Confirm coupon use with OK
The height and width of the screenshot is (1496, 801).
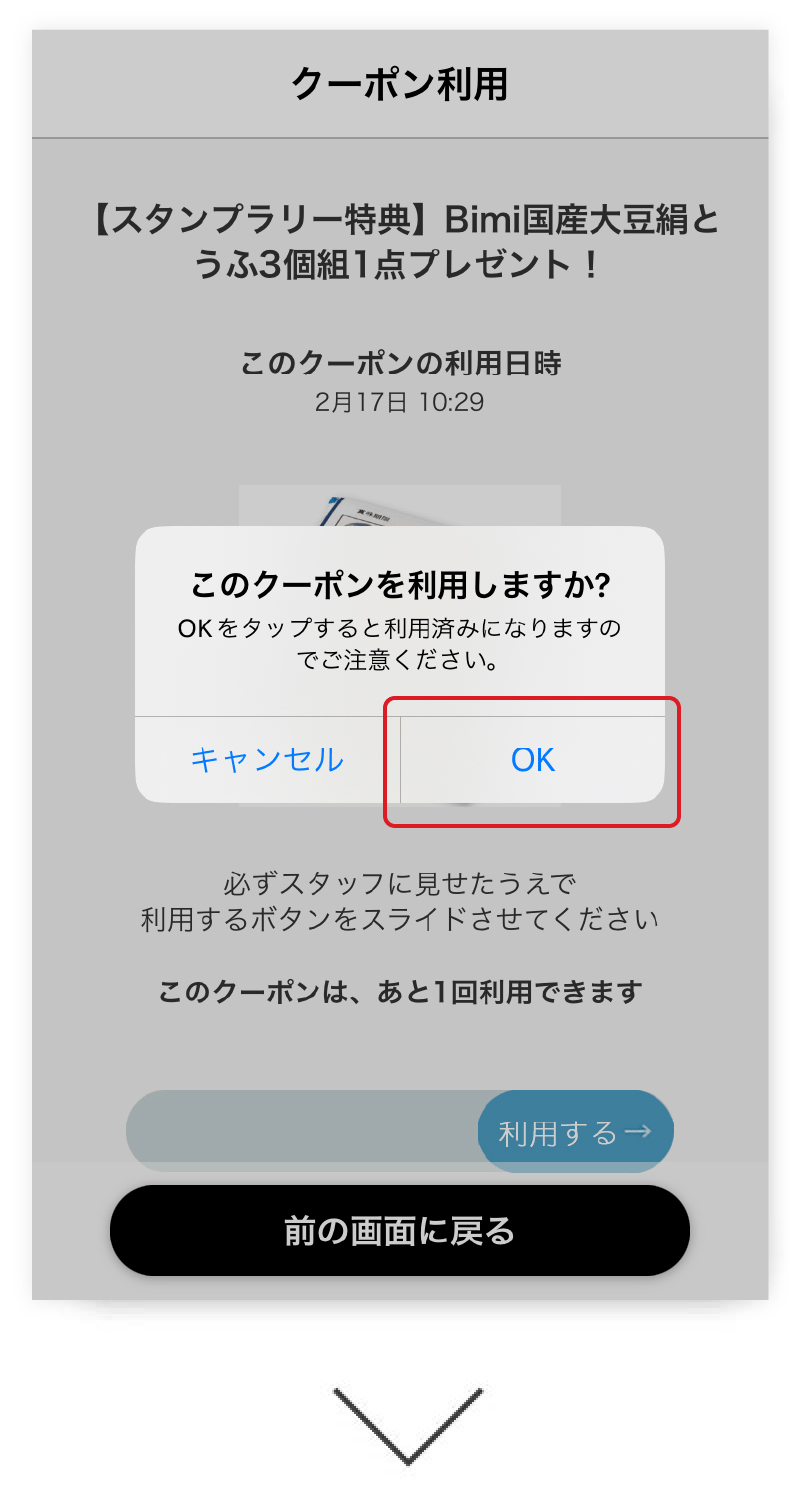pos(533,760)
